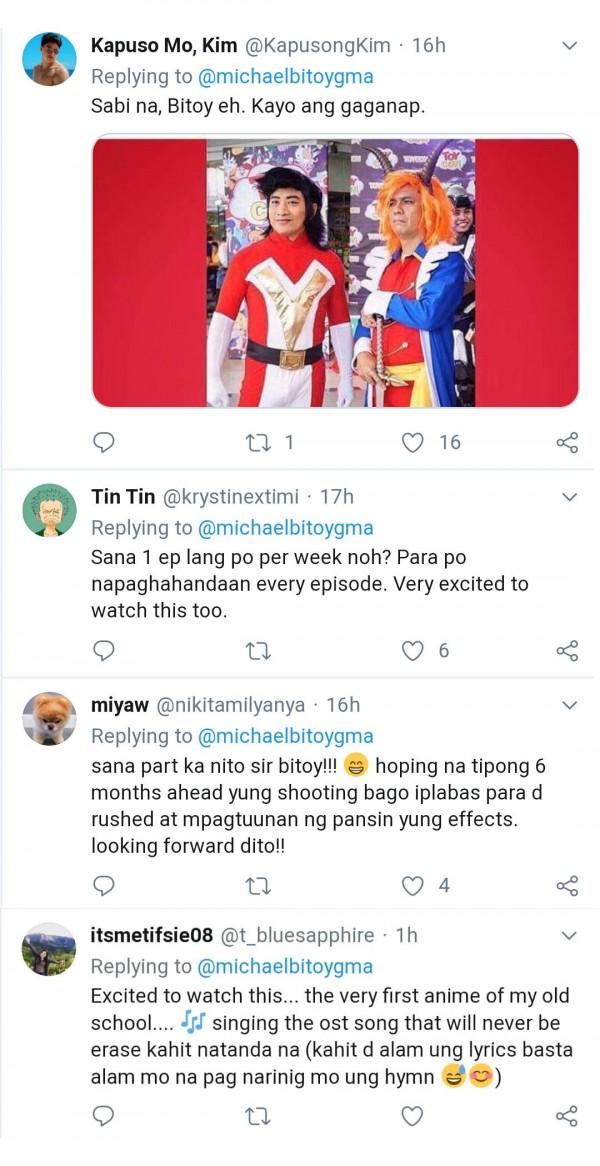This screenshot has width=600, height=1166.
Task: Open options chevron on Tin Tin's tweet
Action: pyautogui.click(x=569, y=497)
